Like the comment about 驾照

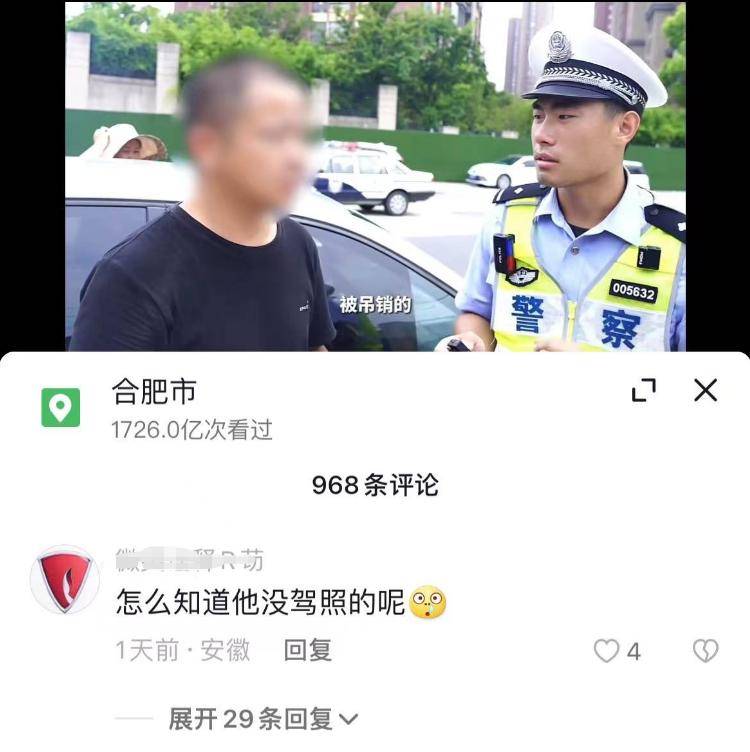(x=607, y=651)
